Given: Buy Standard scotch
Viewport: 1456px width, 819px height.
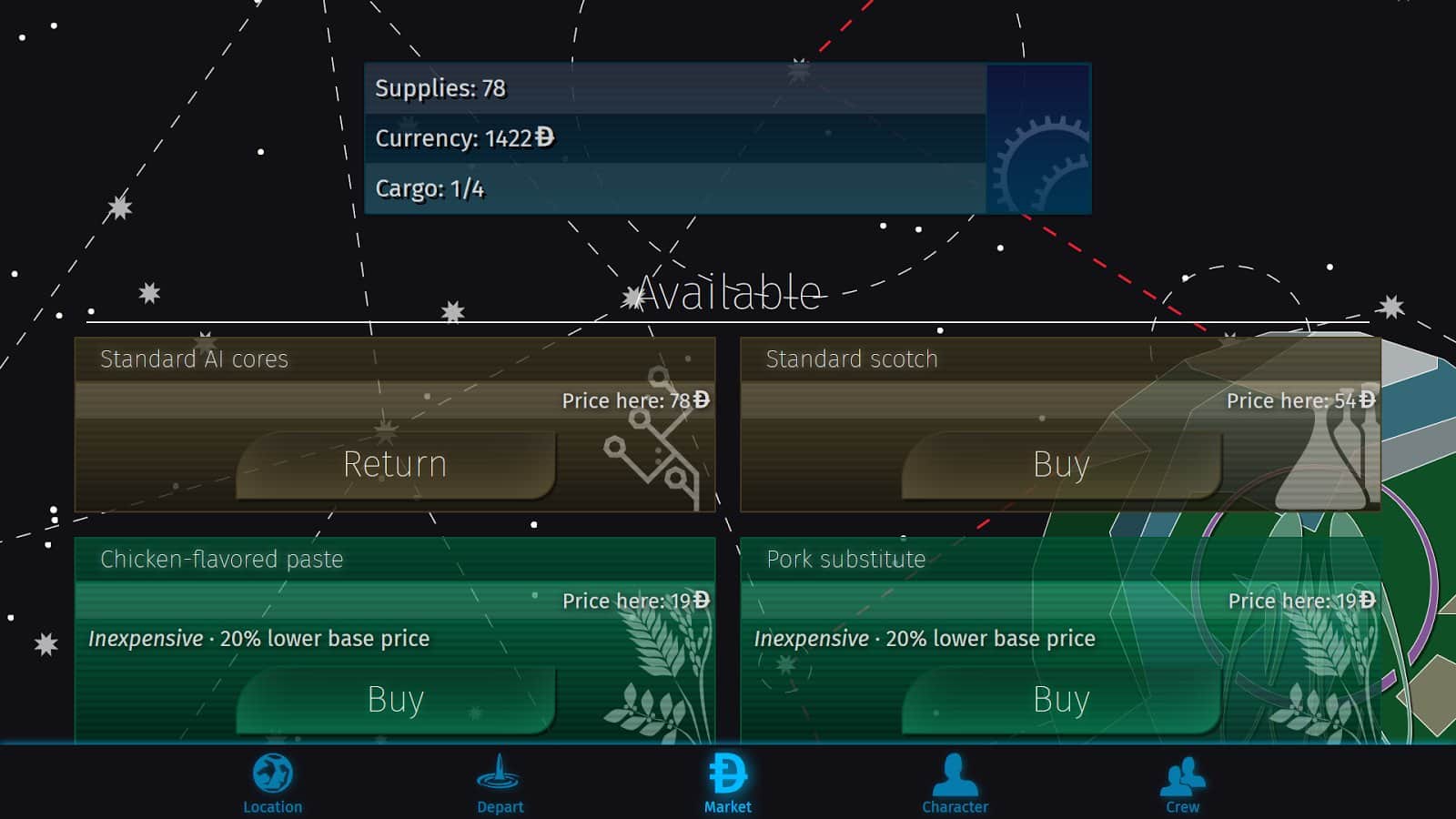Looking at the screenshot, I should [1061, 465].
